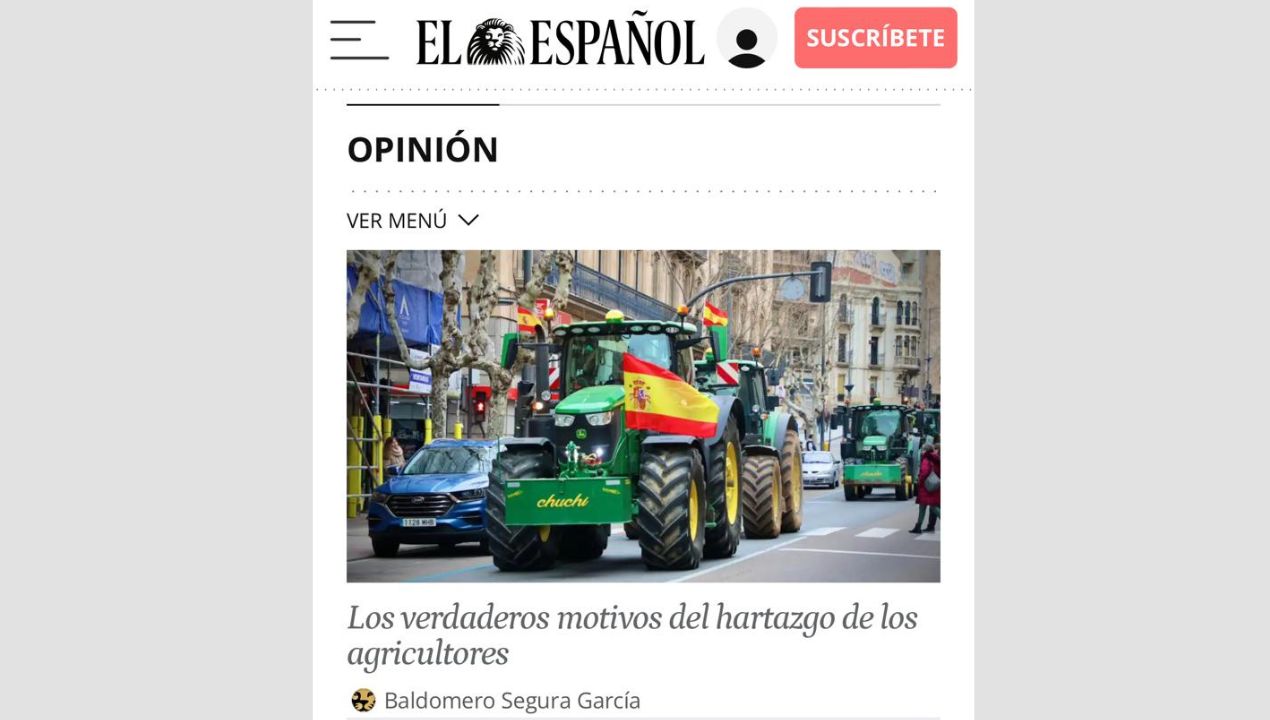Open the hamburger navigation menu
1270x720 pixels.
point(359,40)
